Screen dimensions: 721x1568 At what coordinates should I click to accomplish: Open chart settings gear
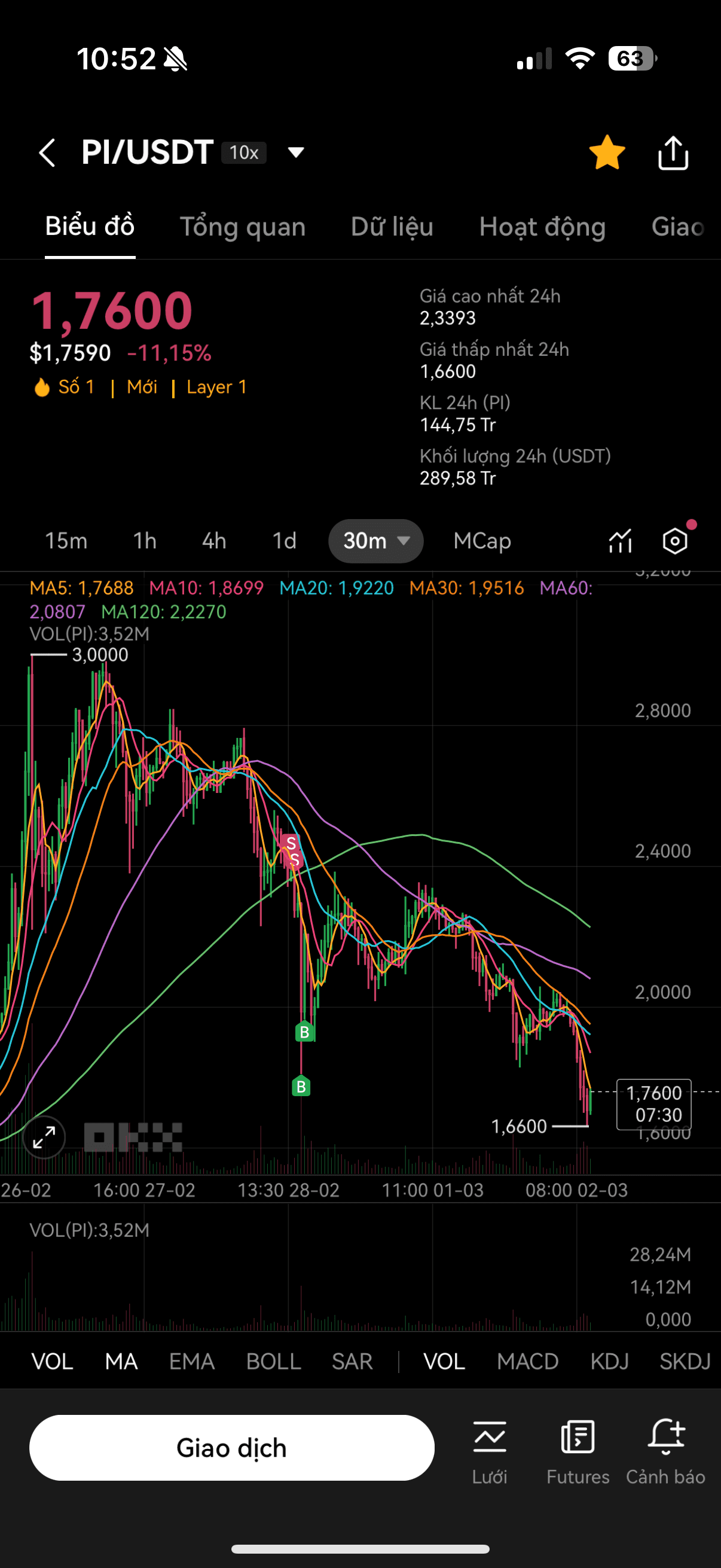(675, 541)
